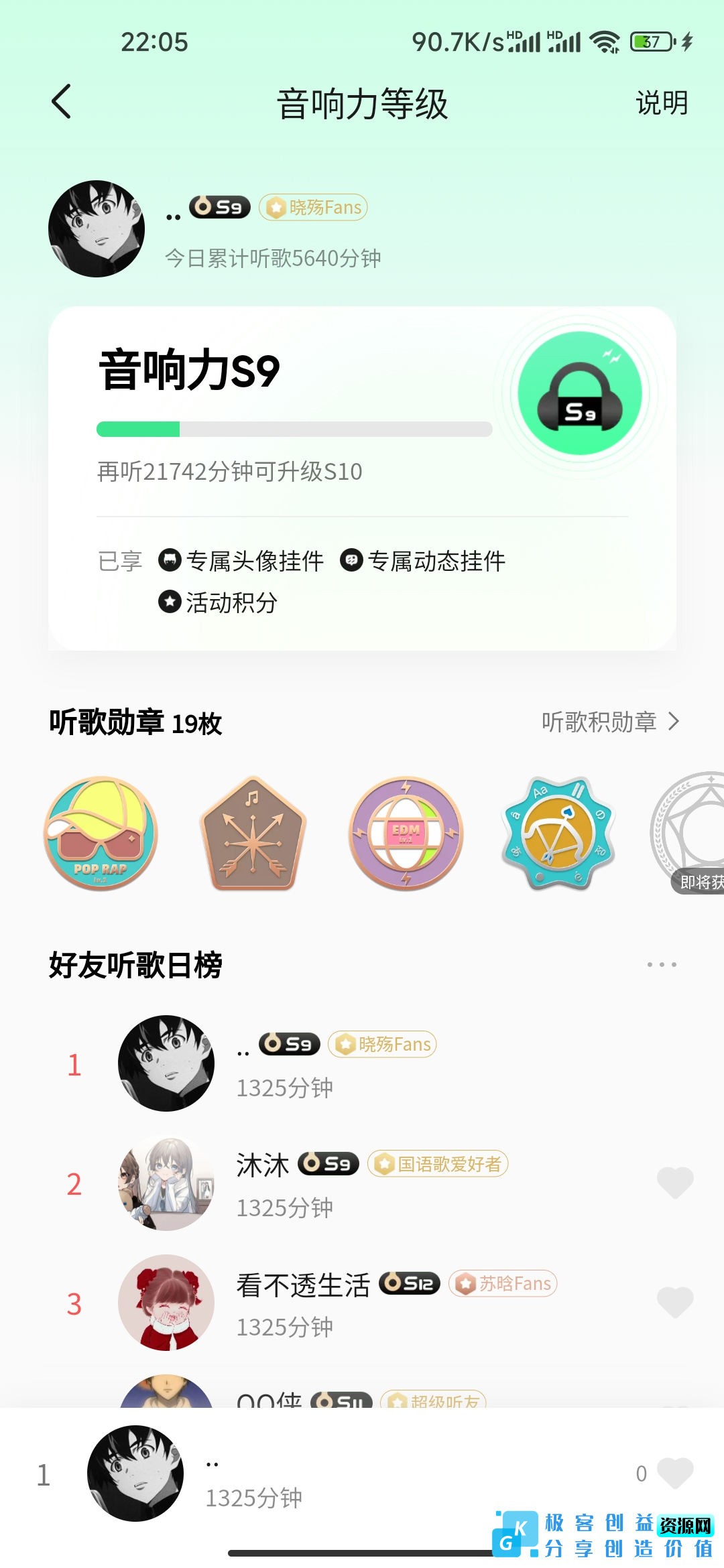
Task: Select the POP RAP badge
Action: (100, 836)
